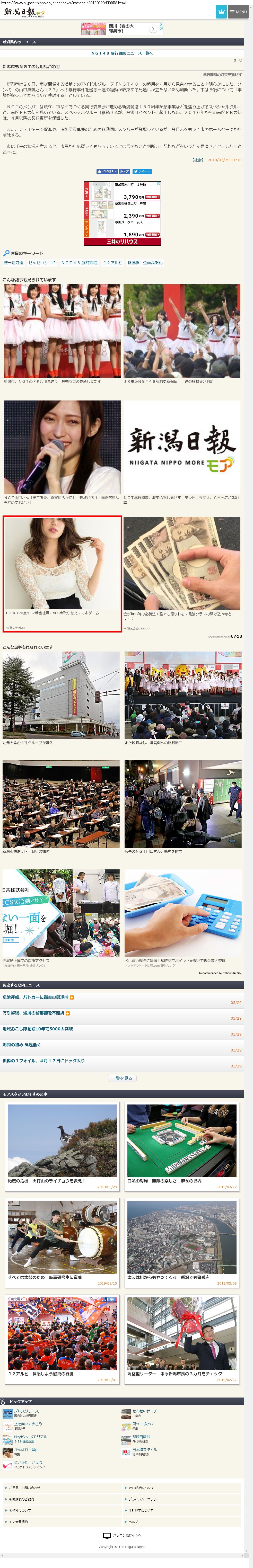
Task: Tap the 一覧を見る button
Action: click(x=122, y=1078)
